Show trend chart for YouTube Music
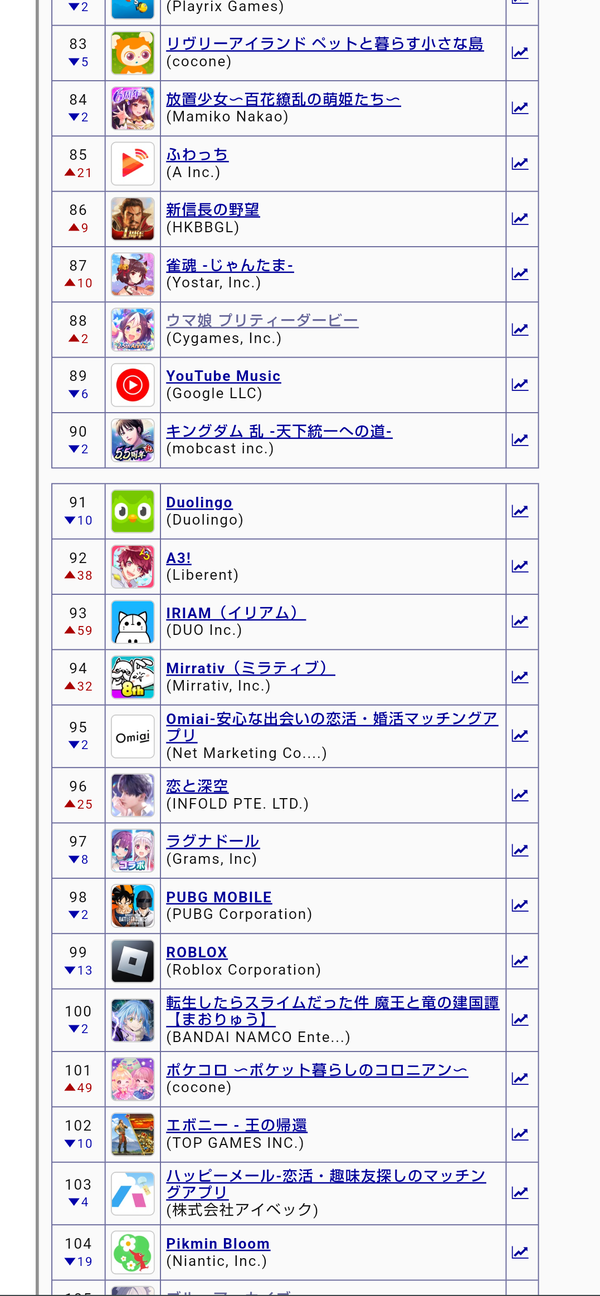Screen dimensions: 600x1296 (520, 385)
